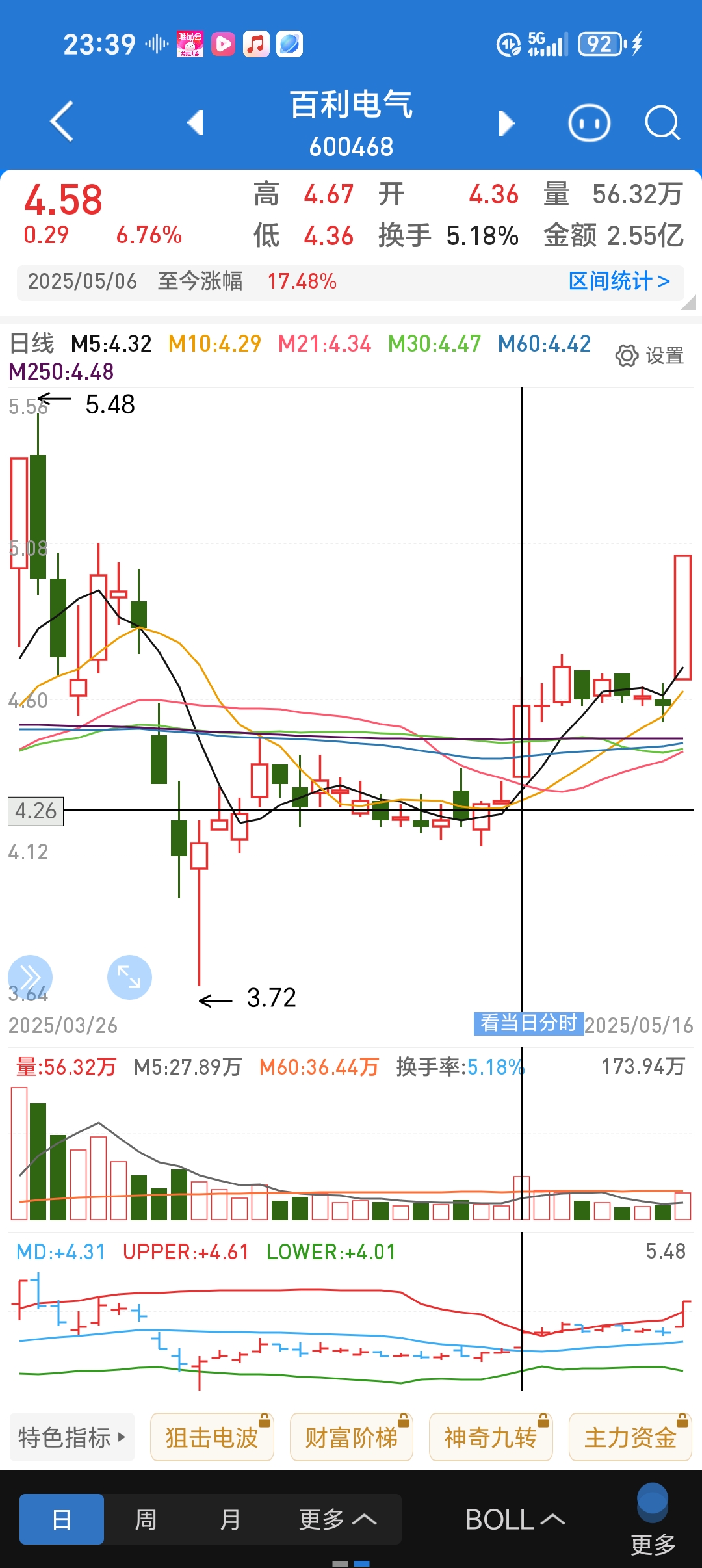This screenshot has width=702, height=1568.
Task: Expand the chart to fullscreen
Action: point(129,976)
